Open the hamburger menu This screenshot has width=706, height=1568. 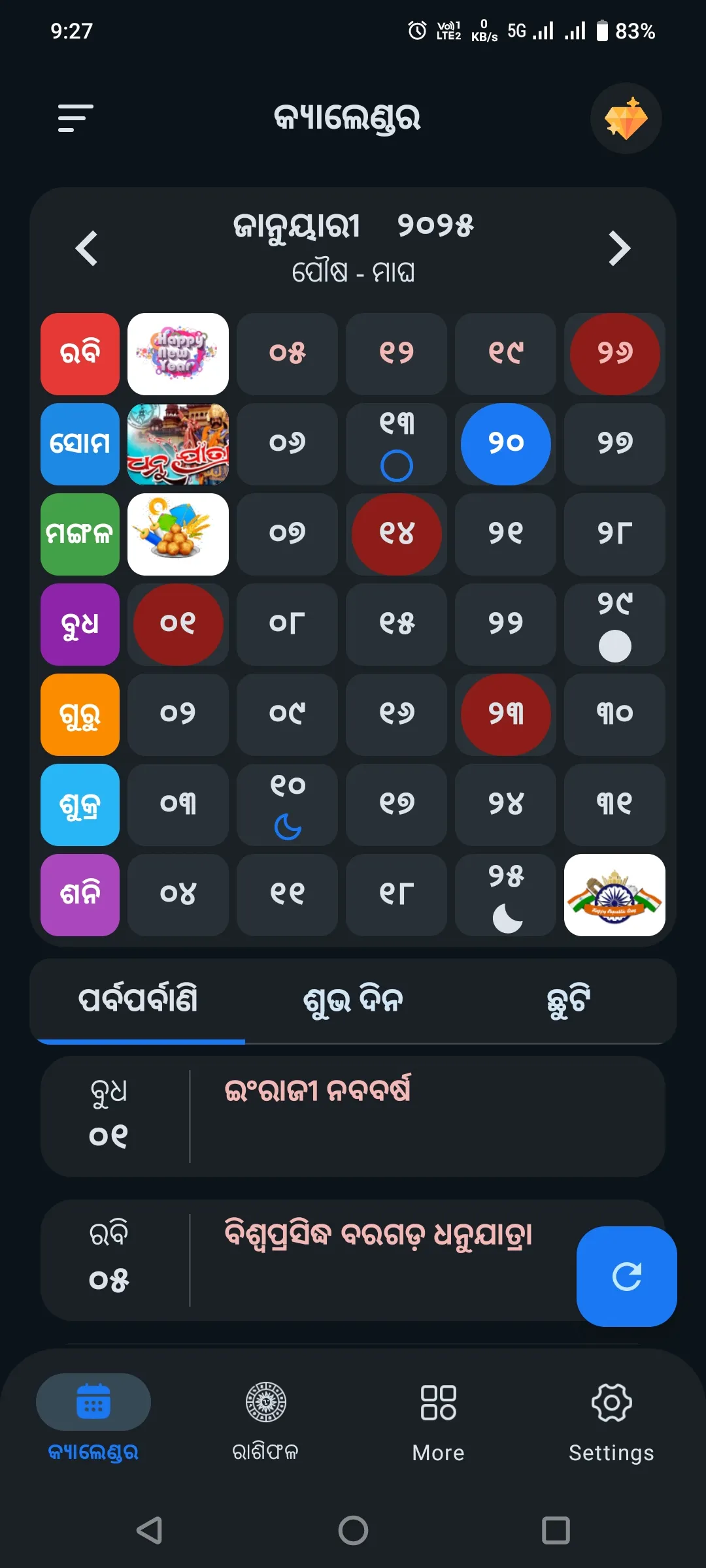click(76, 118)
